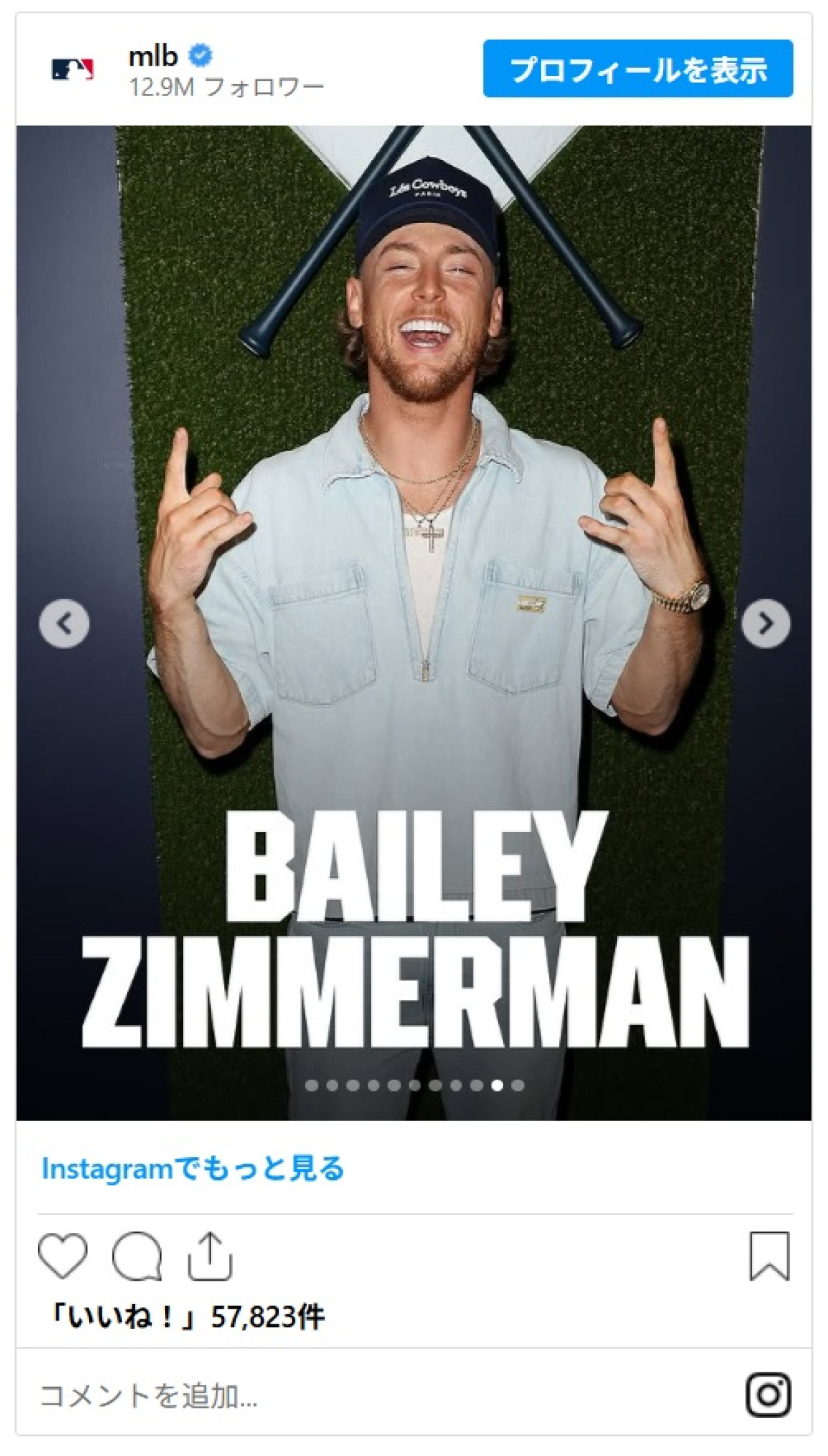The width and height of the screenshot is (828, 1456).
Task: Save the post with the bookmark icon
Action: 769,1256
